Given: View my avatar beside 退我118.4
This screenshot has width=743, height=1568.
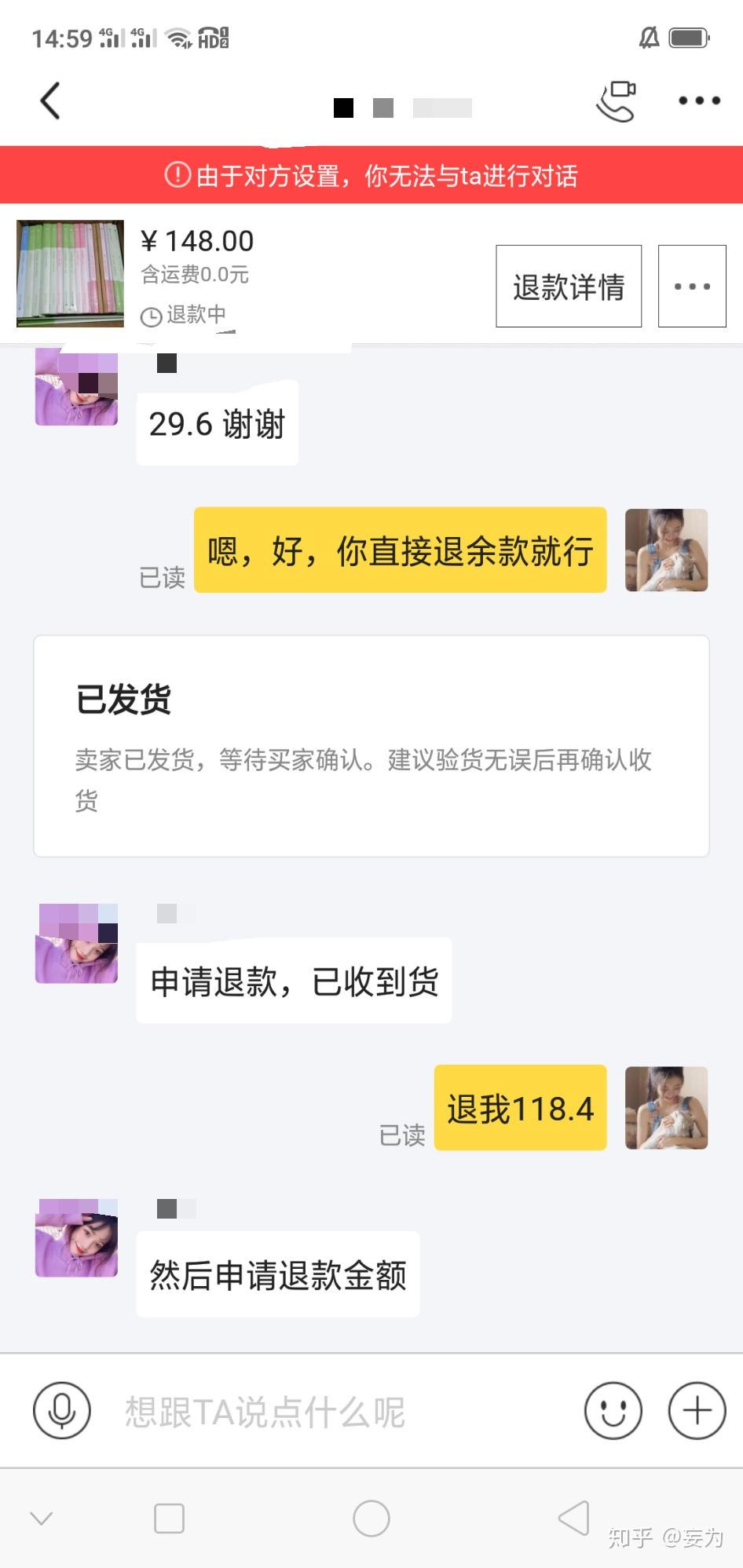Looking at the screenshot, I should pyautogui.click(x=666, y=1108).
